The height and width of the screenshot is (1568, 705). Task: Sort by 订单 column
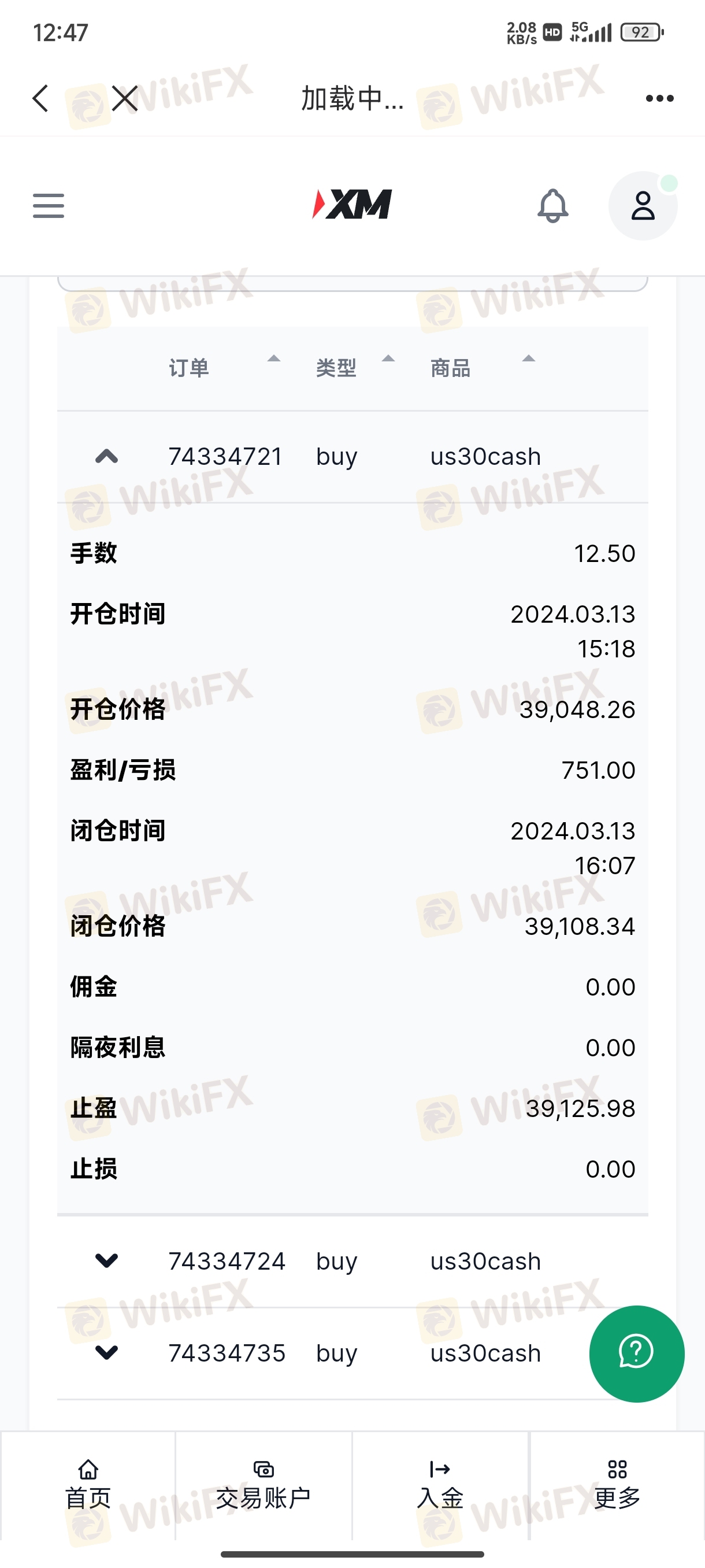[x=224, y=368]
